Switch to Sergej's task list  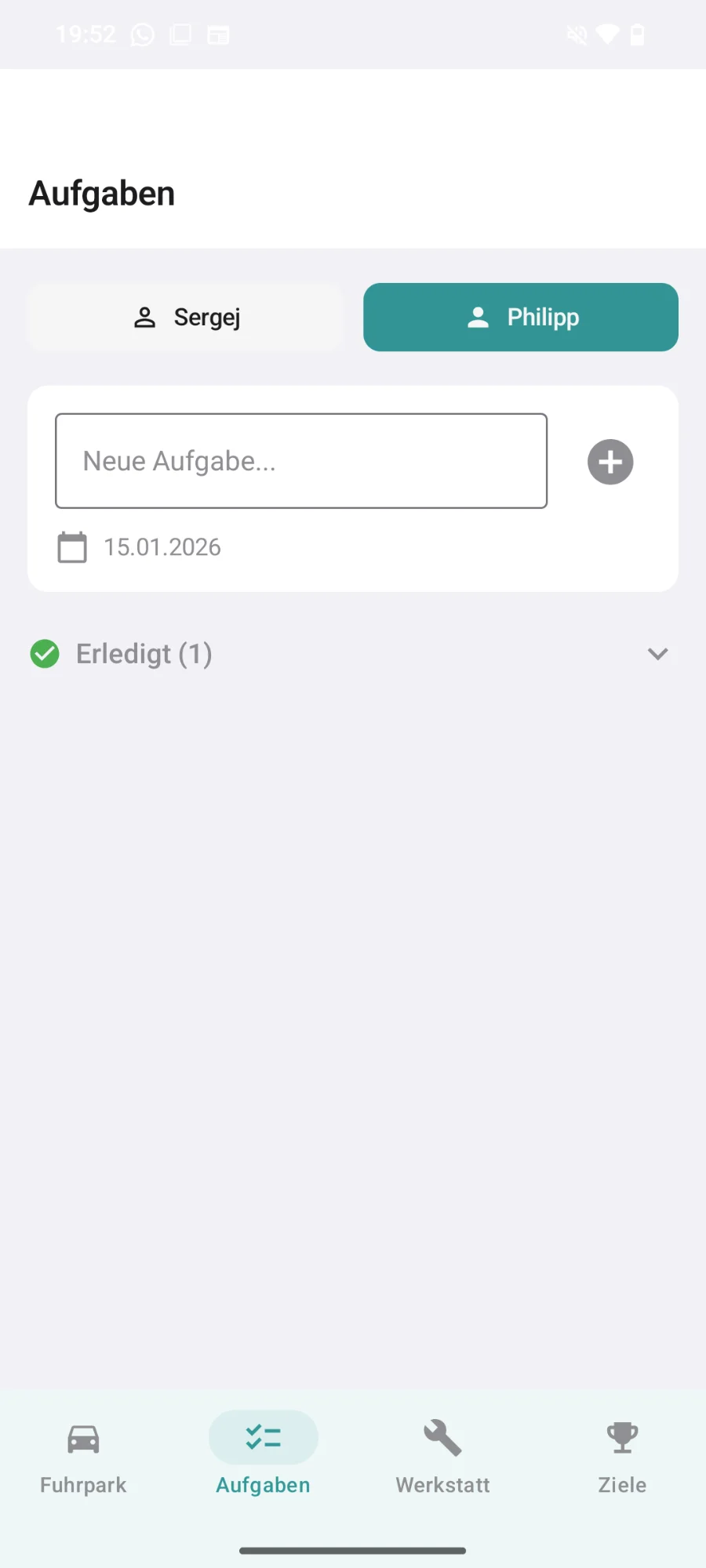[184, 317]
